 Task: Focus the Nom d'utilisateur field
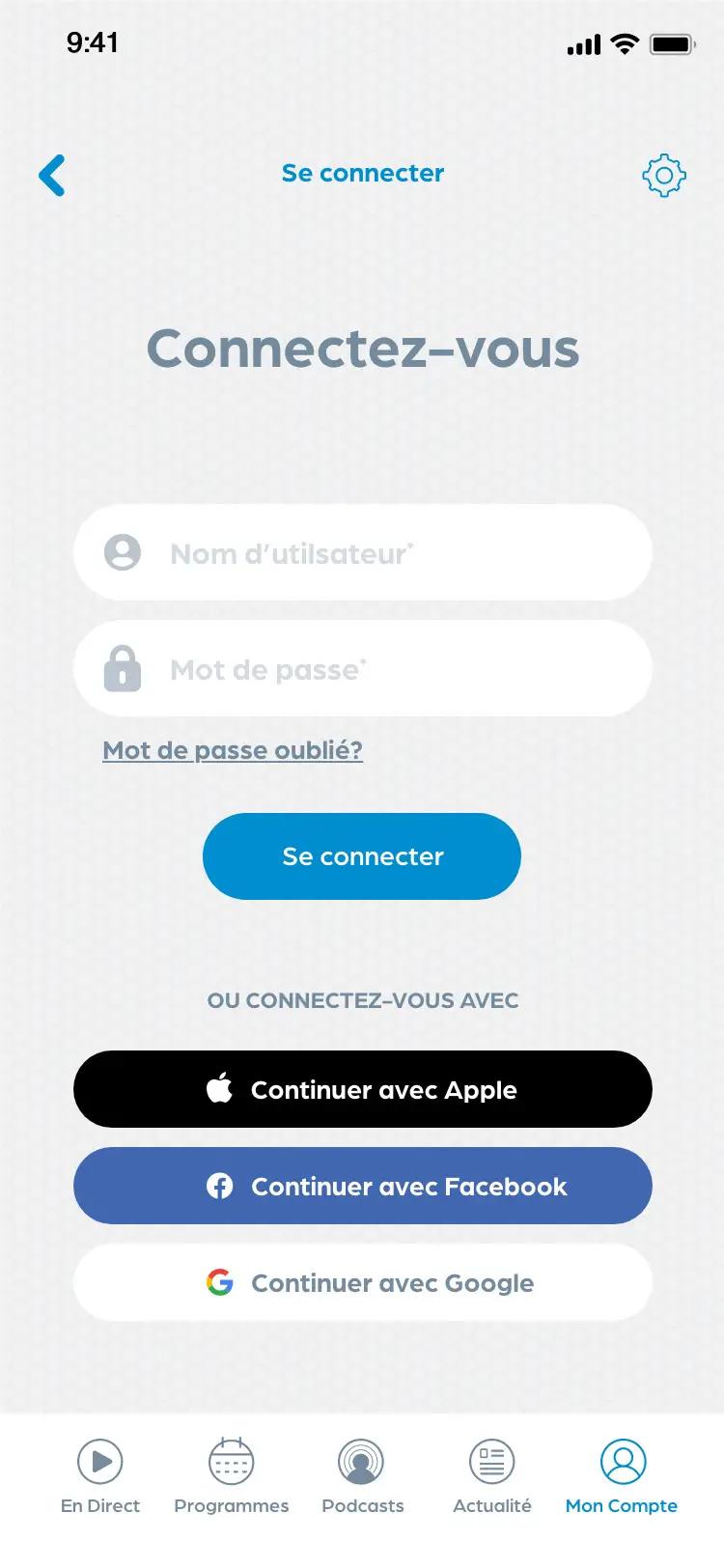[363, 553]
